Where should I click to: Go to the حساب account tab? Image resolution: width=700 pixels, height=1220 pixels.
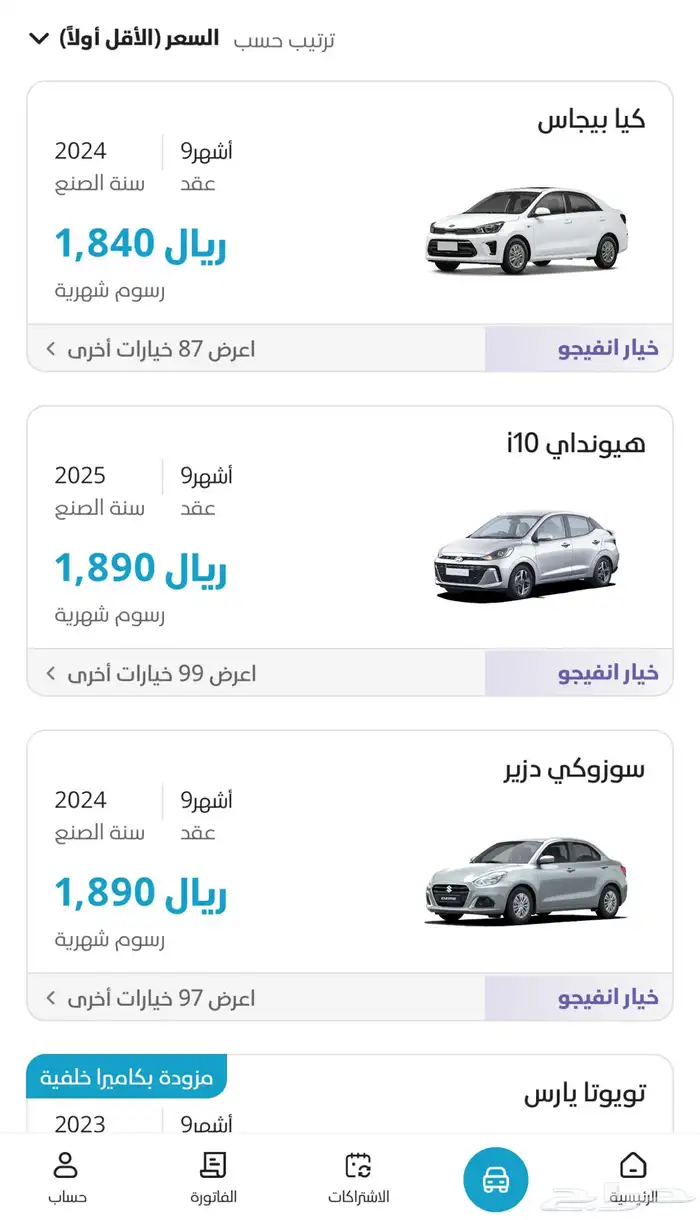[67, 1176]
